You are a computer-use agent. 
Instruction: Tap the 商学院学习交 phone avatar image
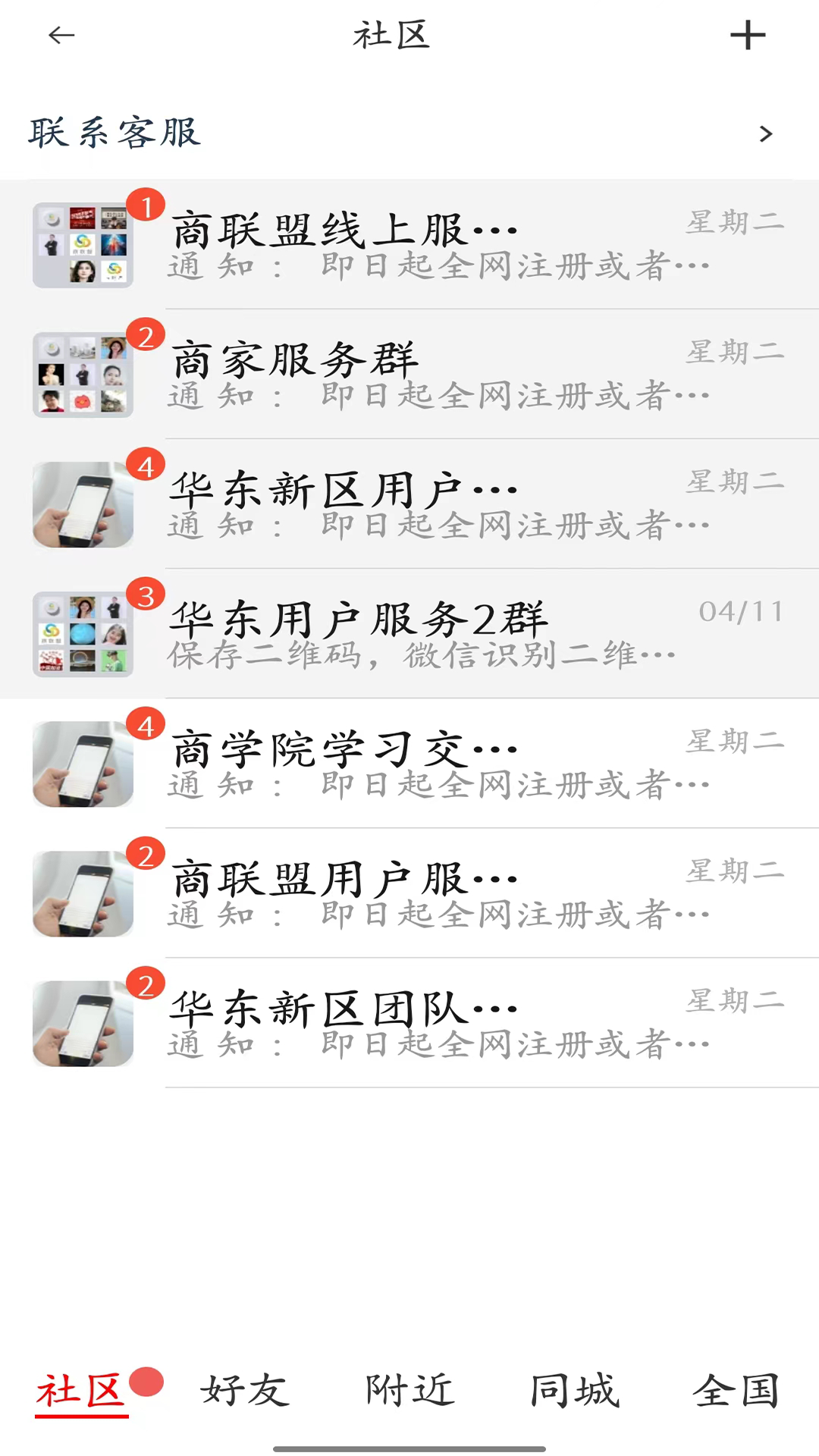(x=83, y=764)
